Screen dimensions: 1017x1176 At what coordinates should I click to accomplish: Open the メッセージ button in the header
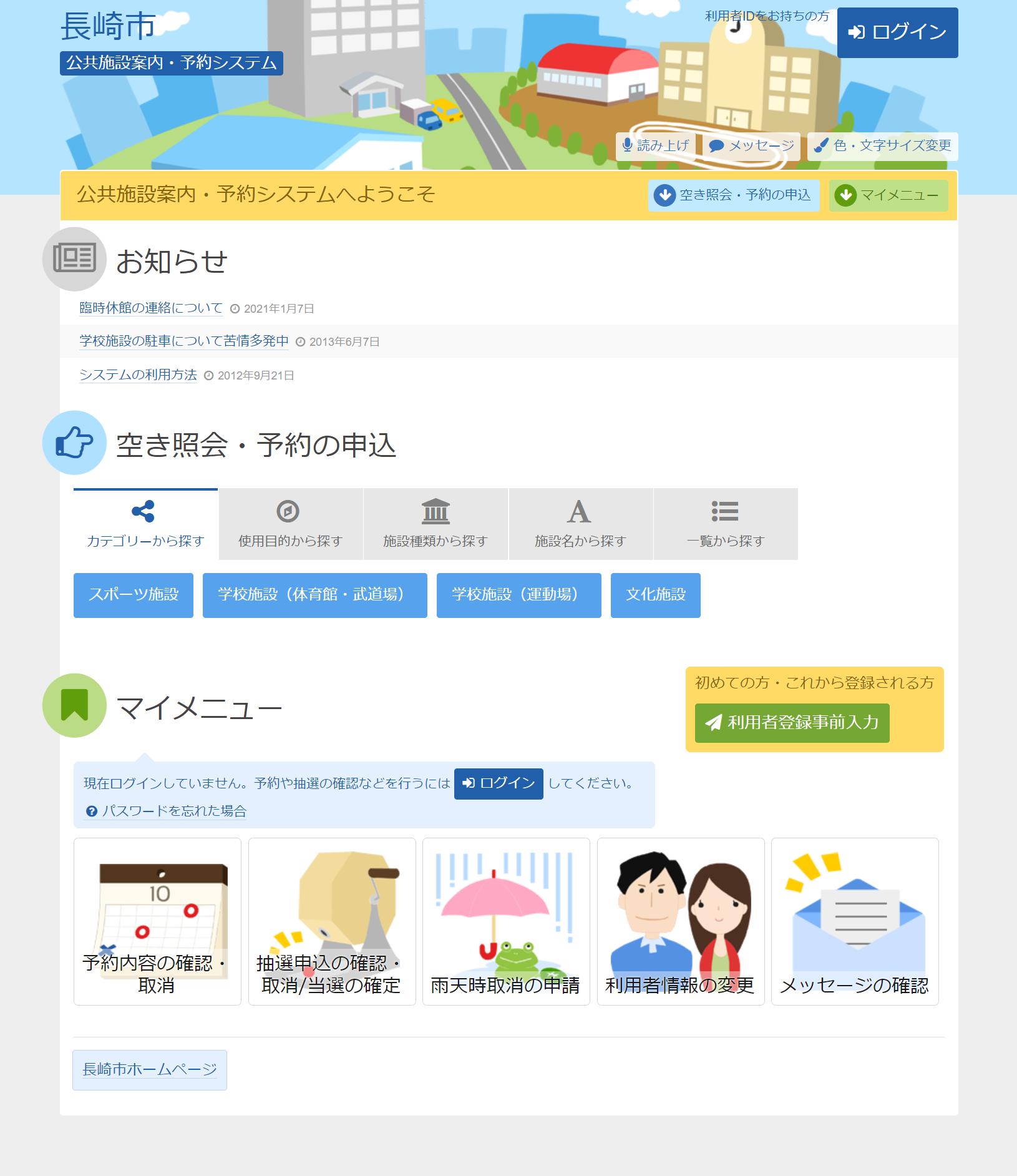[752, 146]
